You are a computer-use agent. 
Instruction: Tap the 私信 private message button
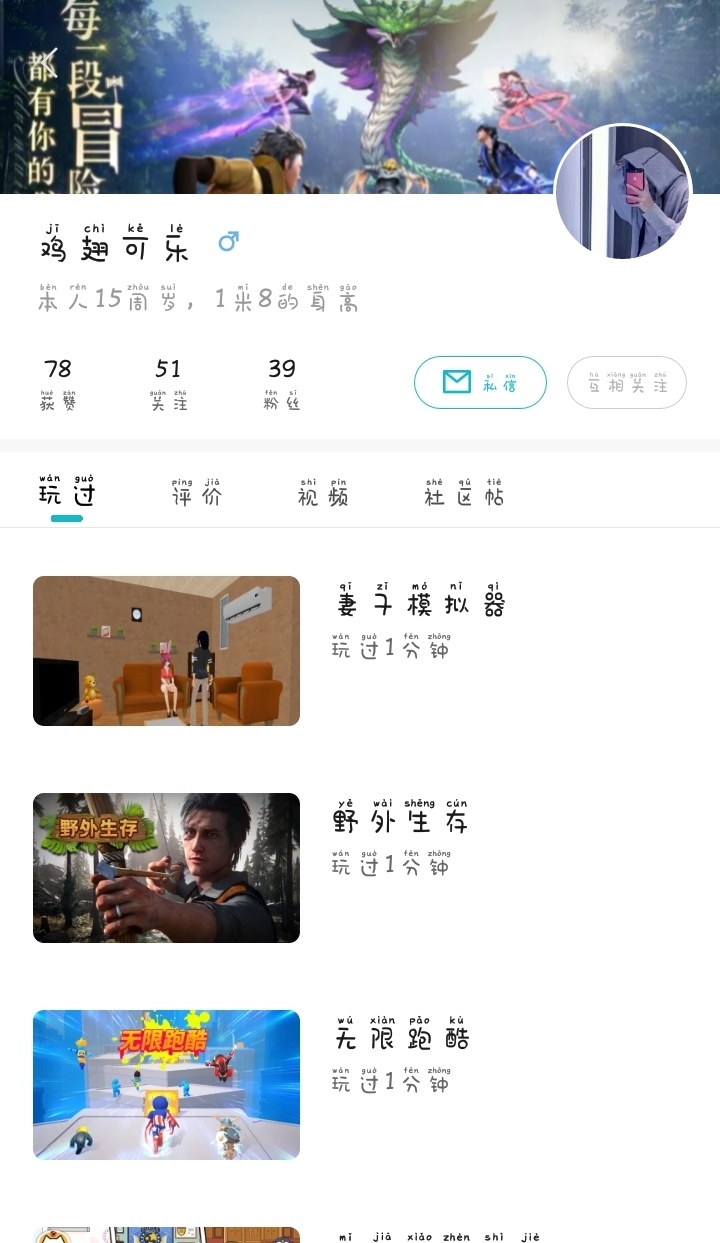481,382
